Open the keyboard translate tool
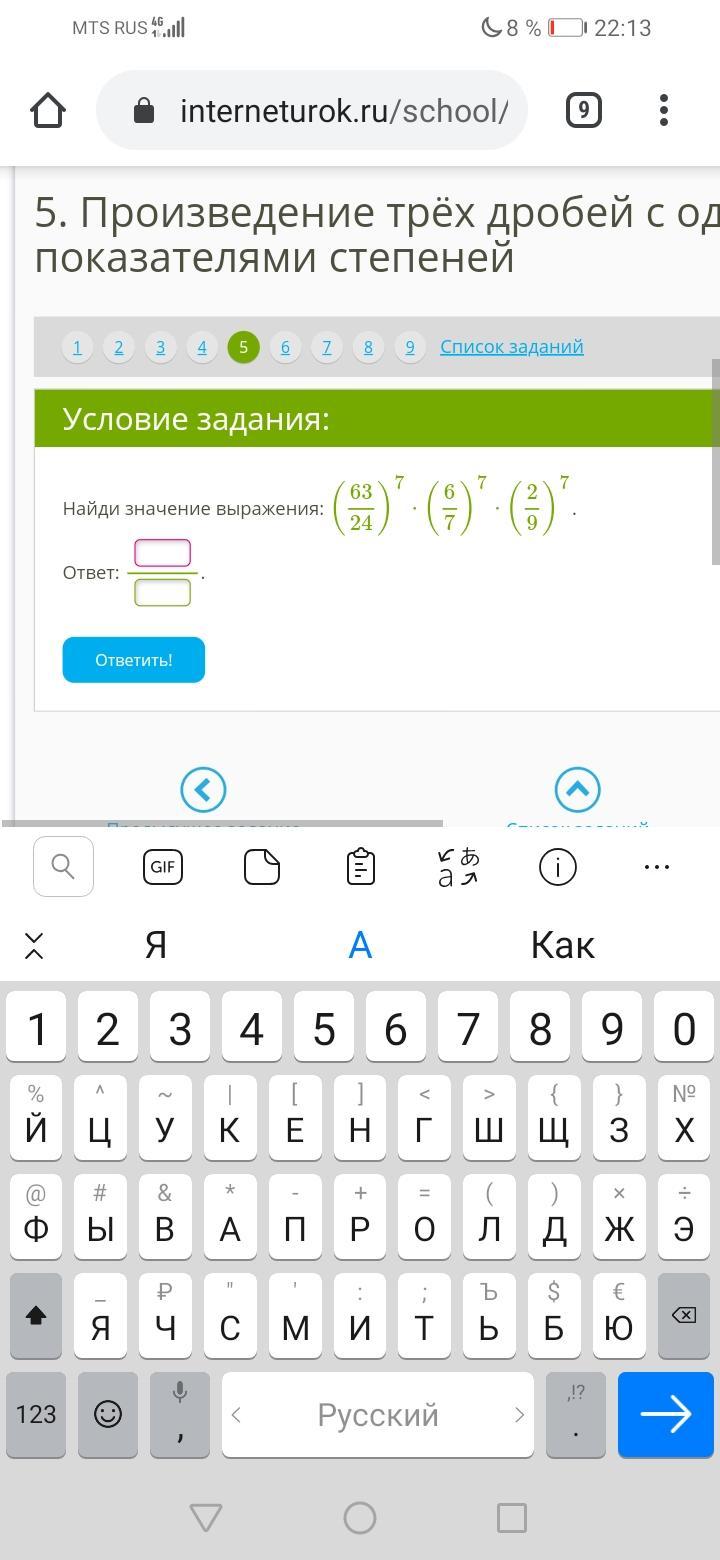 tap(459, 867)
